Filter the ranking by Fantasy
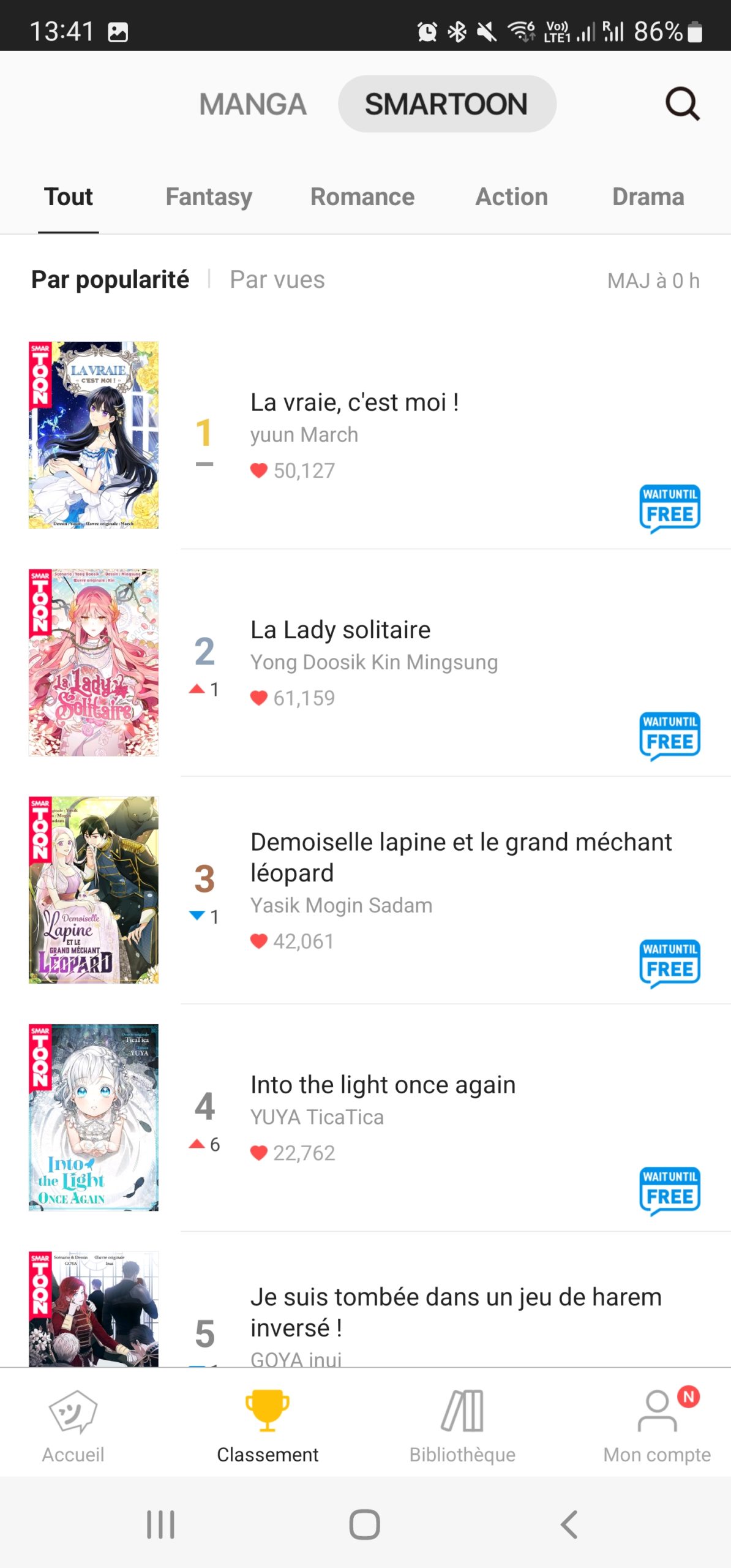 click(209, 197)
